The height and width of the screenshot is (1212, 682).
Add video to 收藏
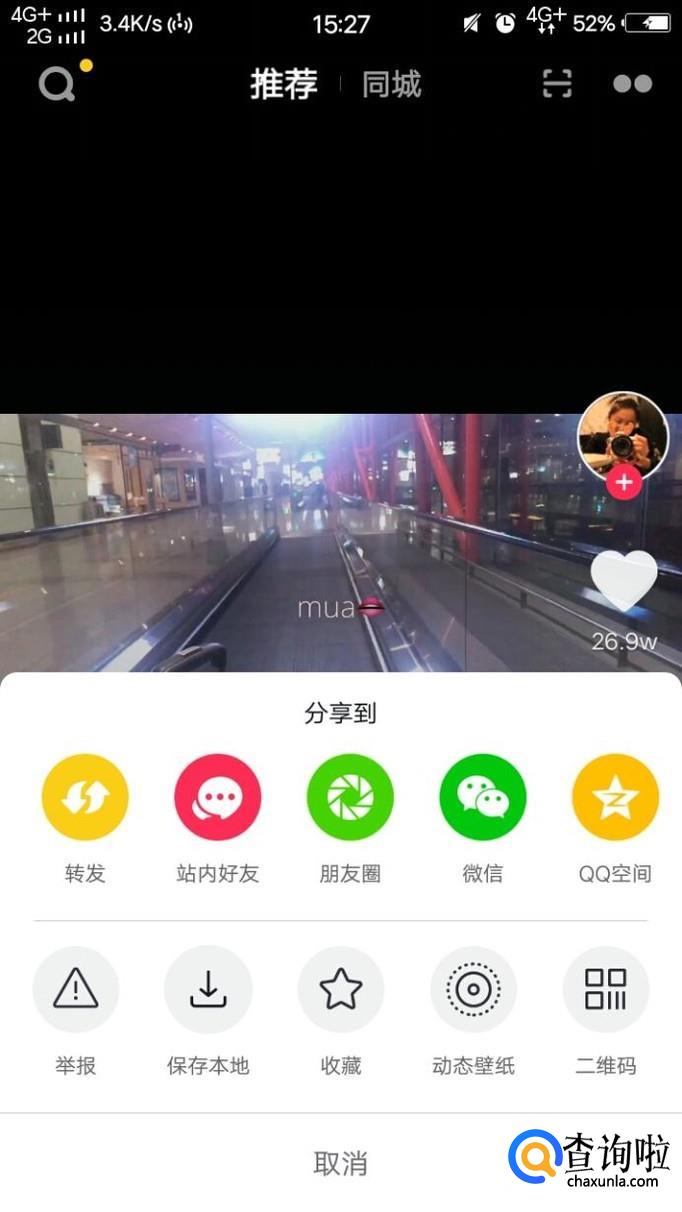340,990
